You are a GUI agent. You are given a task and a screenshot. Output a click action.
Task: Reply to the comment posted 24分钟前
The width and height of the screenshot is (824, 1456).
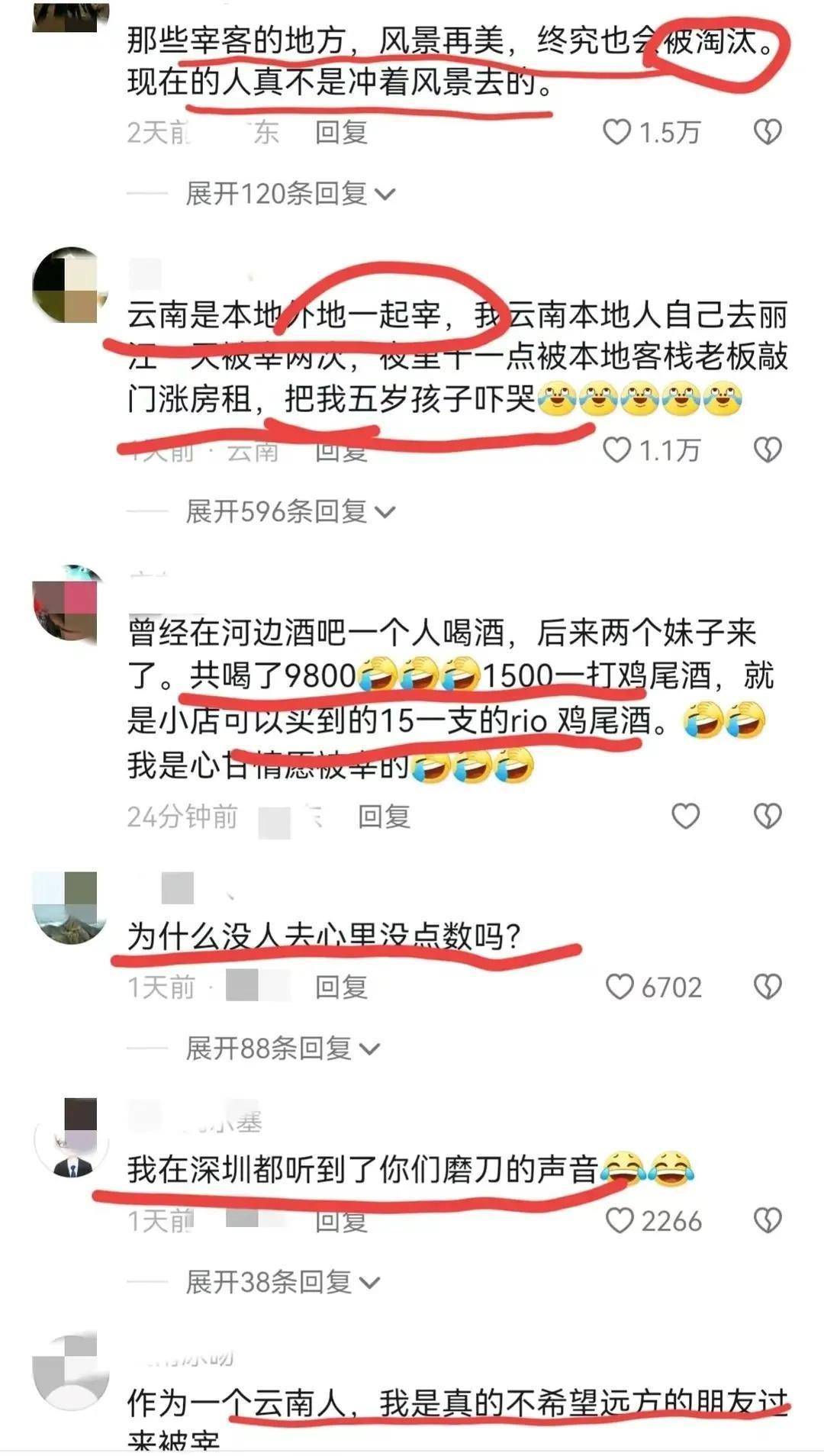tap(384, 817)
